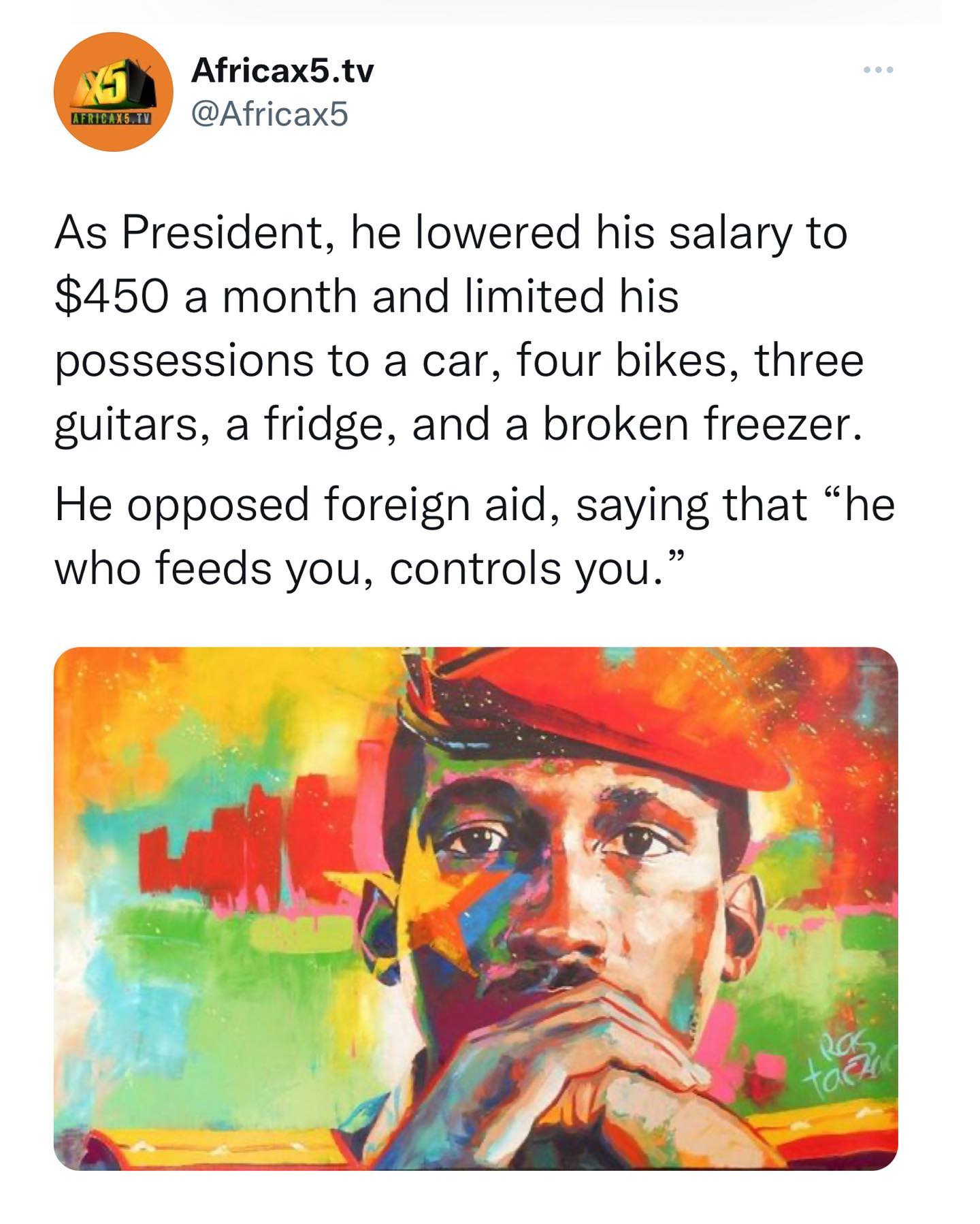Open the colorful portrait painting image

(x=476, y=908)
